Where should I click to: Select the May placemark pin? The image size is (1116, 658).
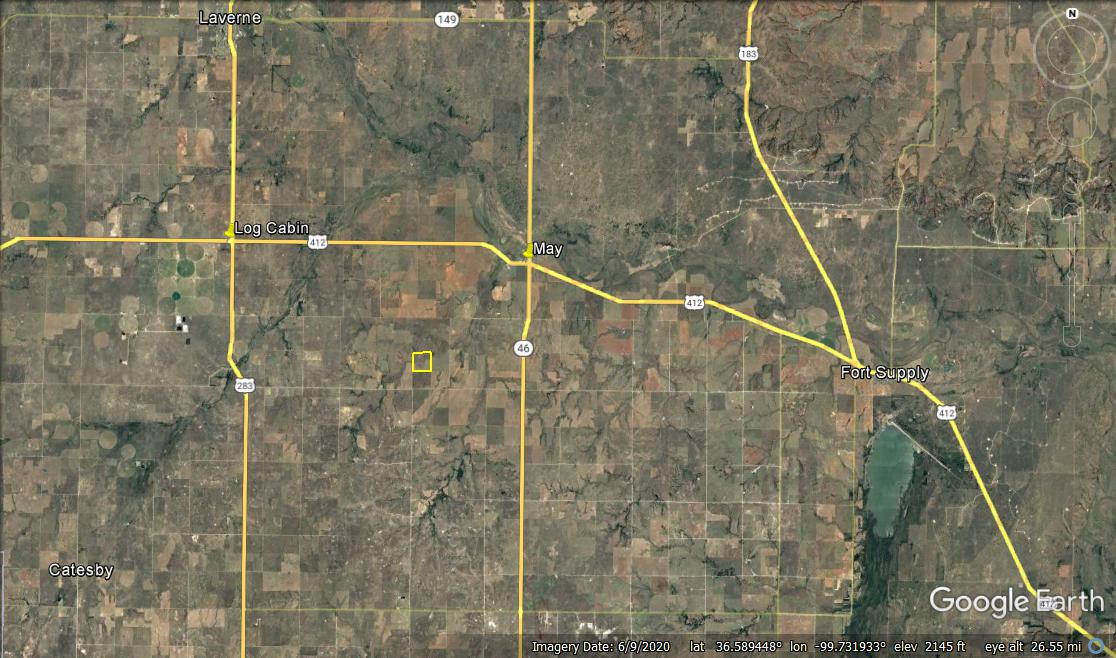[528, 250]
